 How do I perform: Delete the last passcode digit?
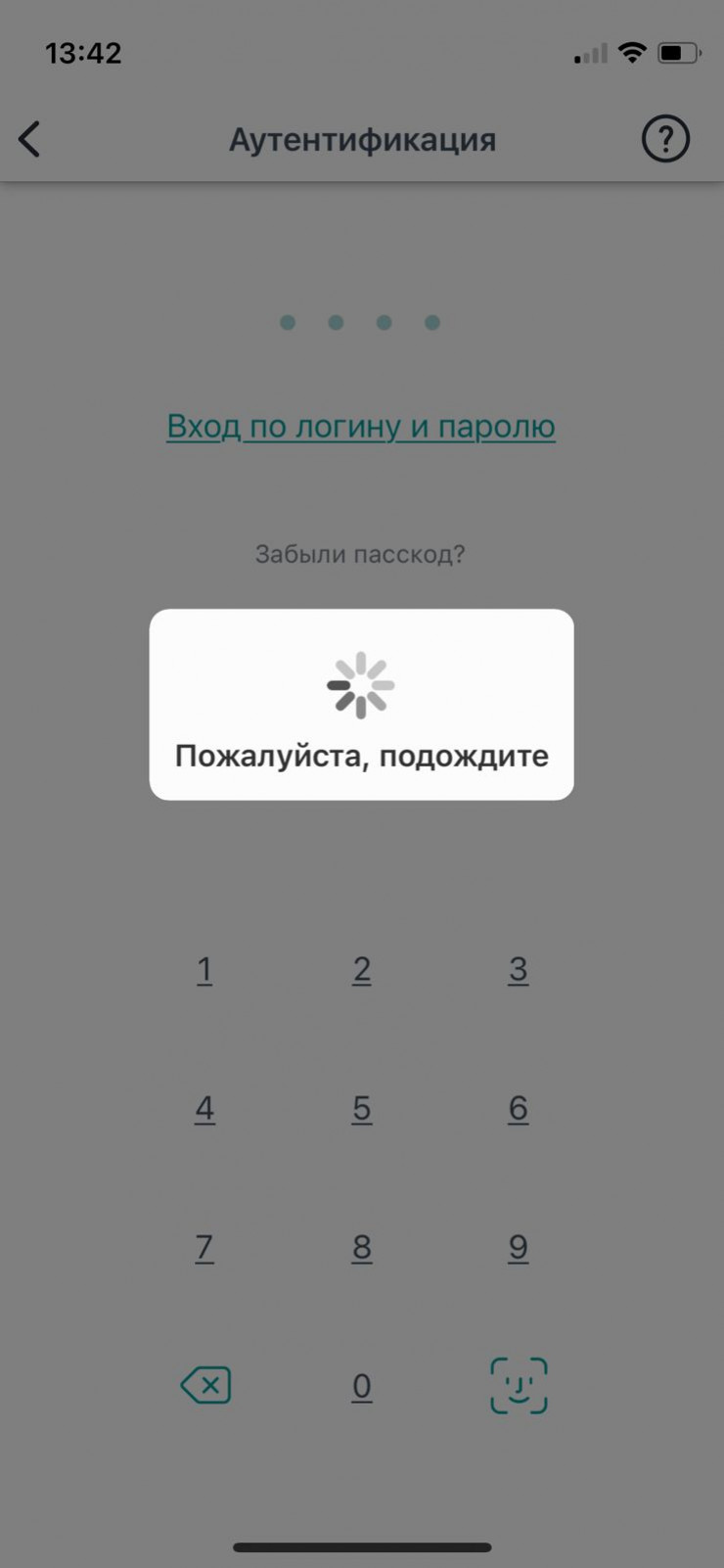pos(205,1386)
